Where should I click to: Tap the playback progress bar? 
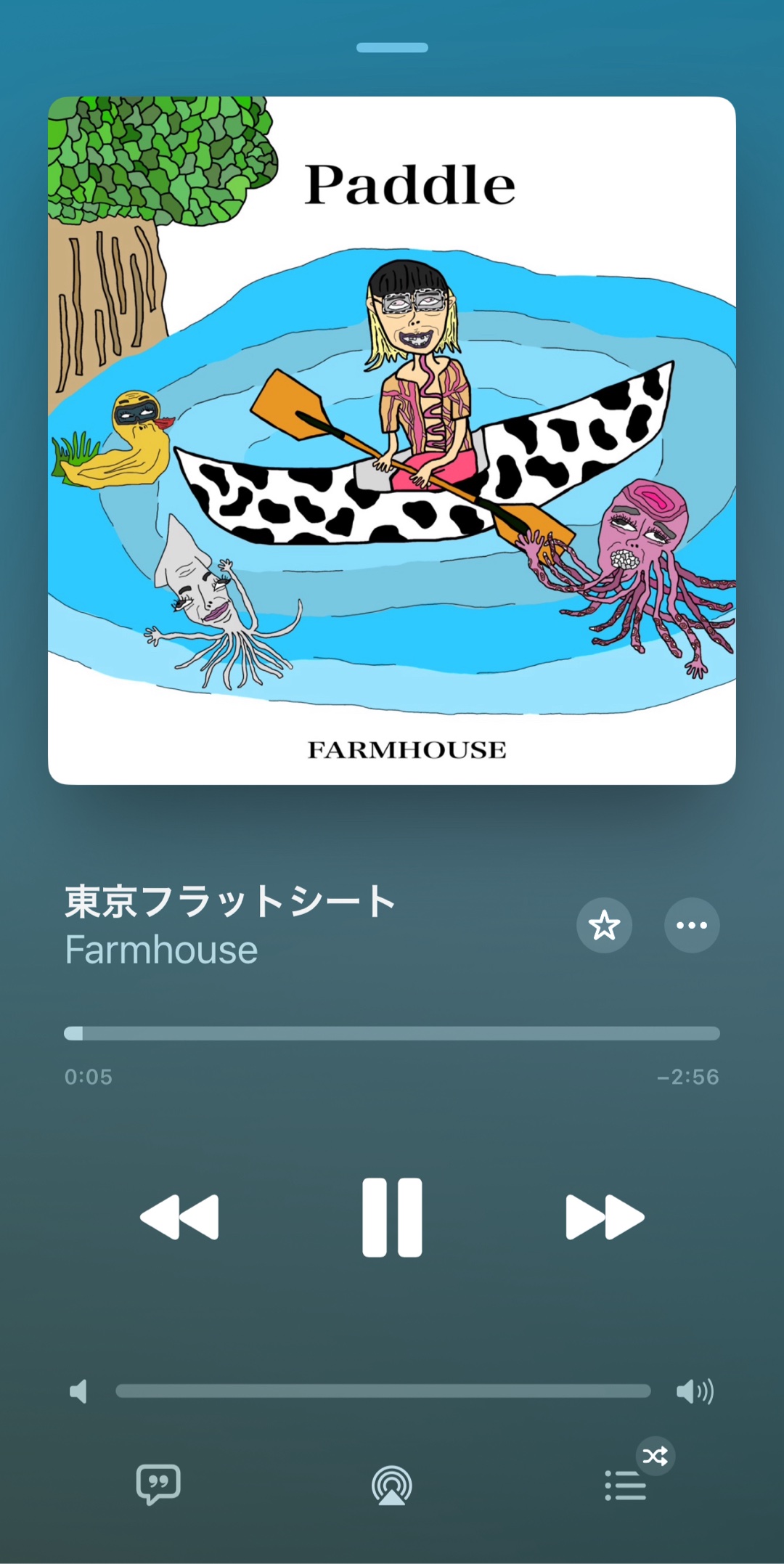tap(392, 1033)
